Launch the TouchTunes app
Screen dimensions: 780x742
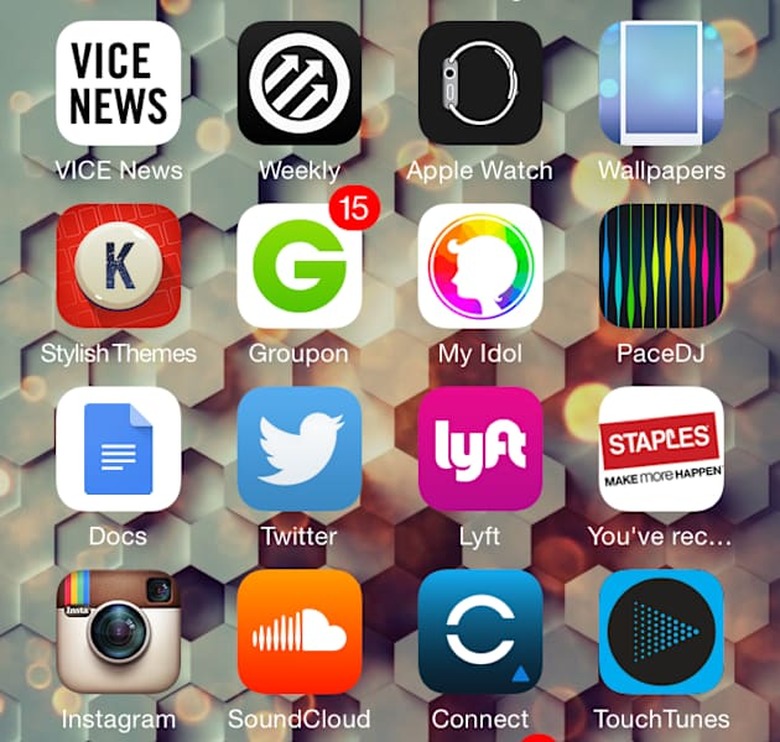coord(662,632)
